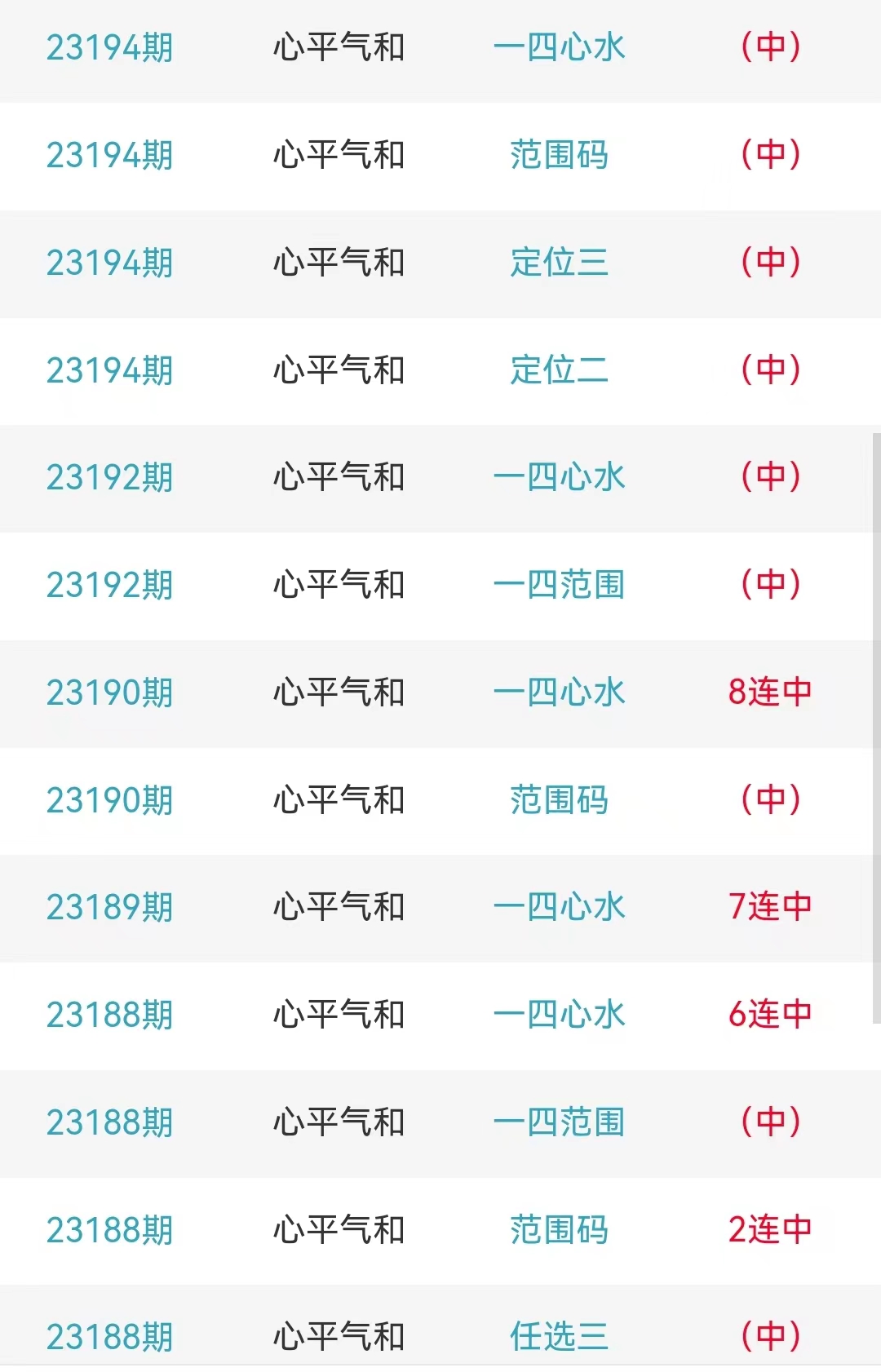
Task: View the 23194期 定位二 record
Action: click(559, 370)
